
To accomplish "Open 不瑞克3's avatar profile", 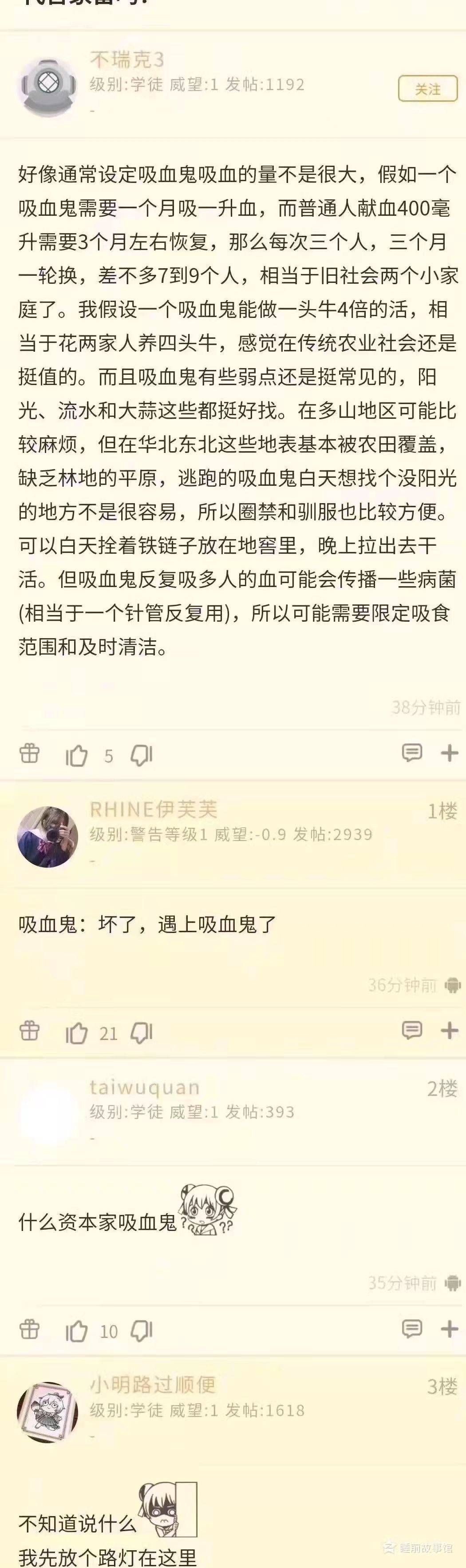I will [x=47, y=85].
